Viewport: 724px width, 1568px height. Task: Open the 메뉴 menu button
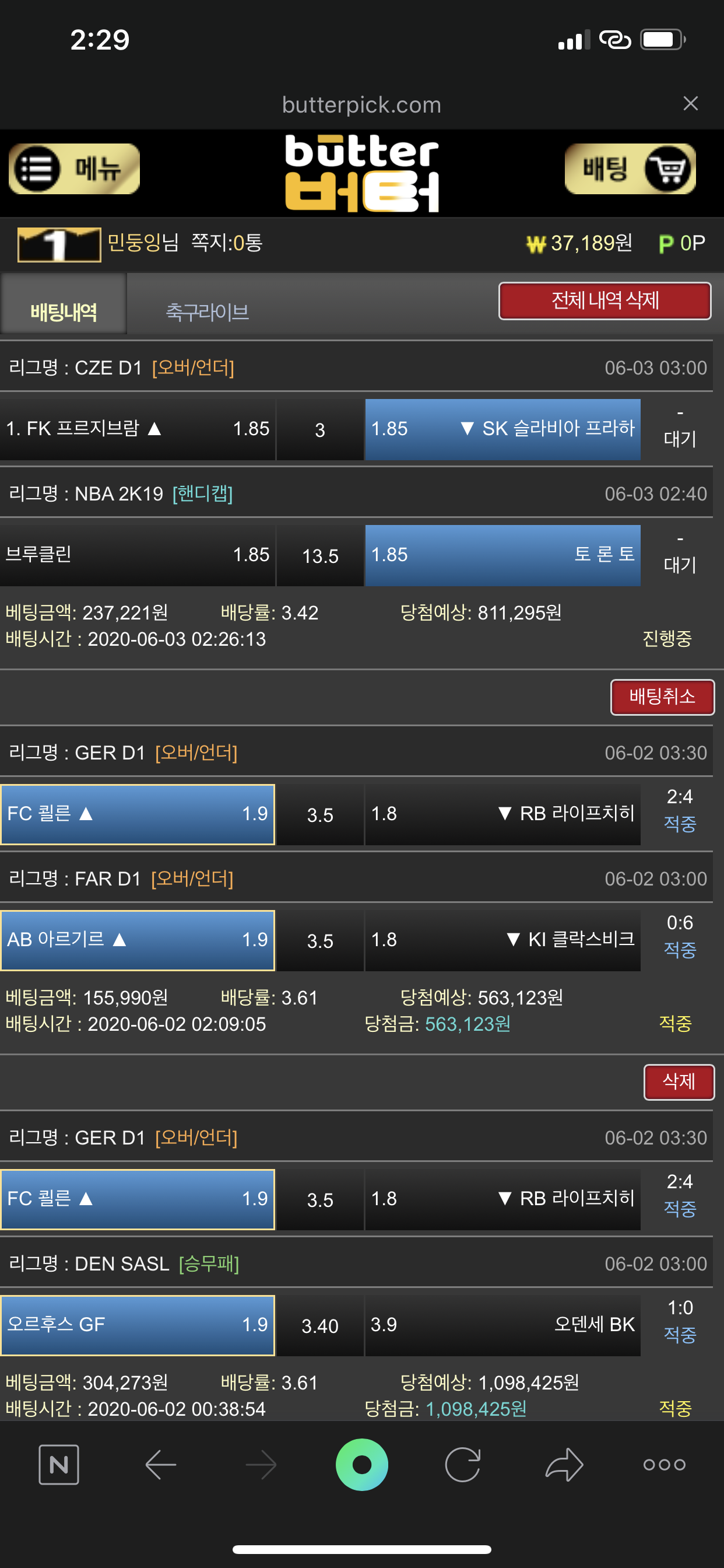point(73,169)
